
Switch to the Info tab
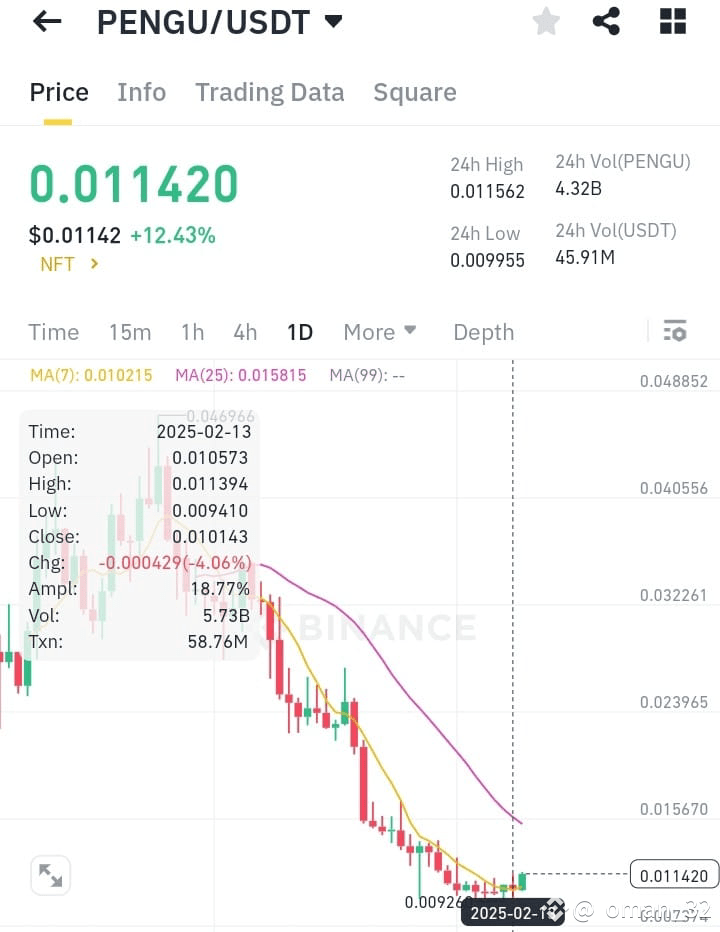tap(141, 92)
